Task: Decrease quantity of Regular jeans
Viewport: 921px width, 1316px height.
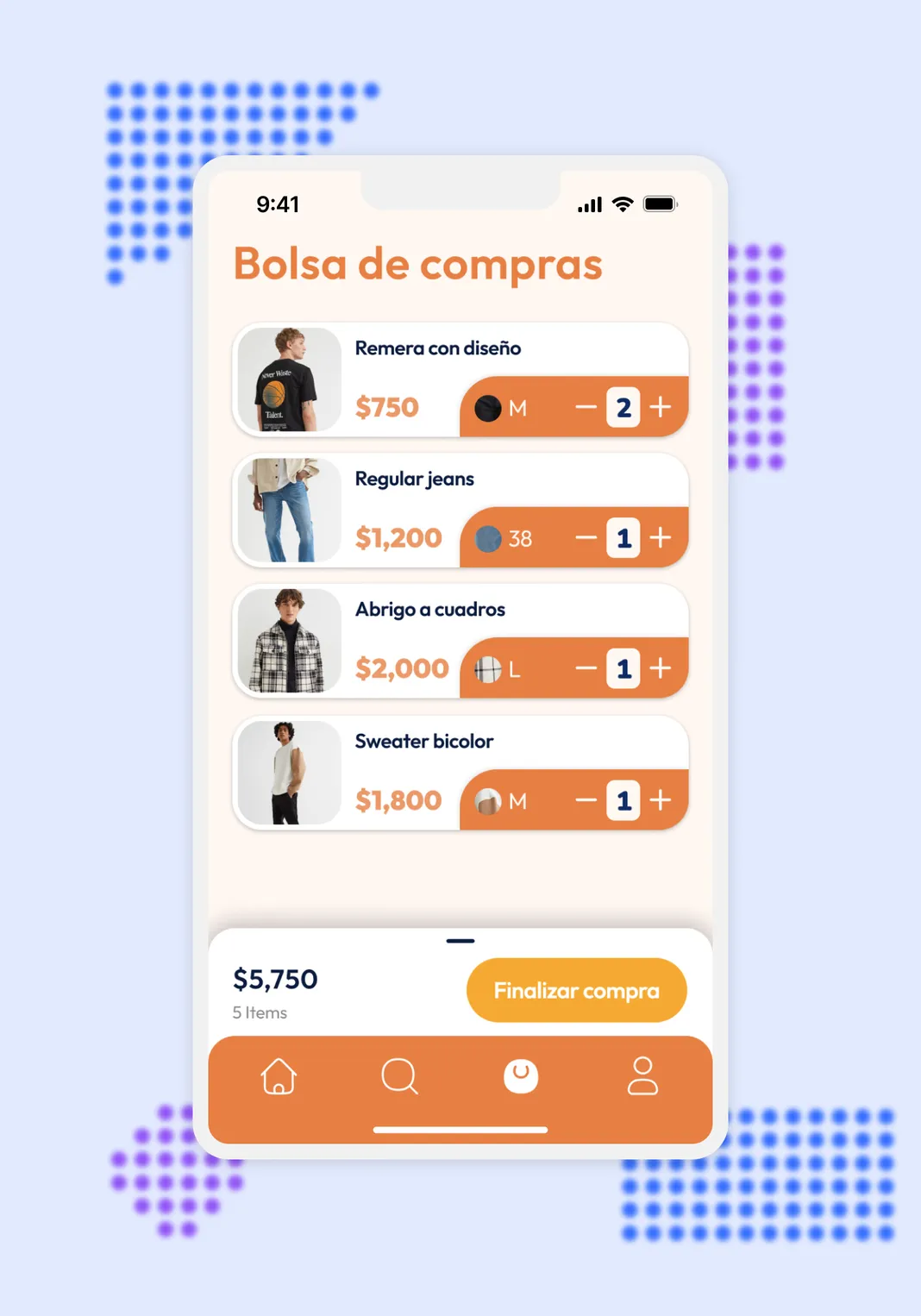Action: pyautogui.click(x=586, y=537)
